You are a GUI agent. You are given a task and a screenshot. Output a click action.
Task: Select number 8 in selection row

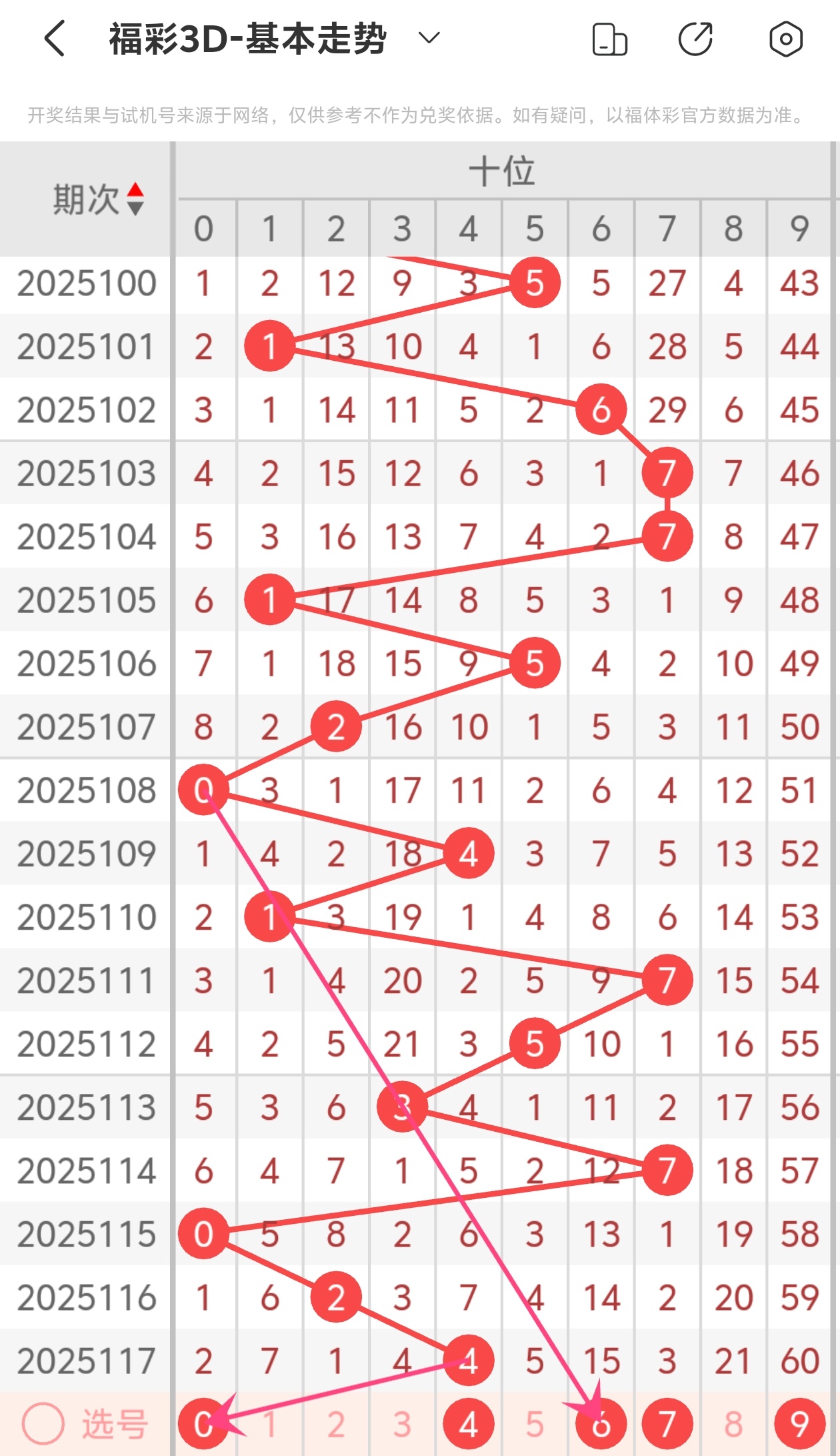coord(733,1425)
